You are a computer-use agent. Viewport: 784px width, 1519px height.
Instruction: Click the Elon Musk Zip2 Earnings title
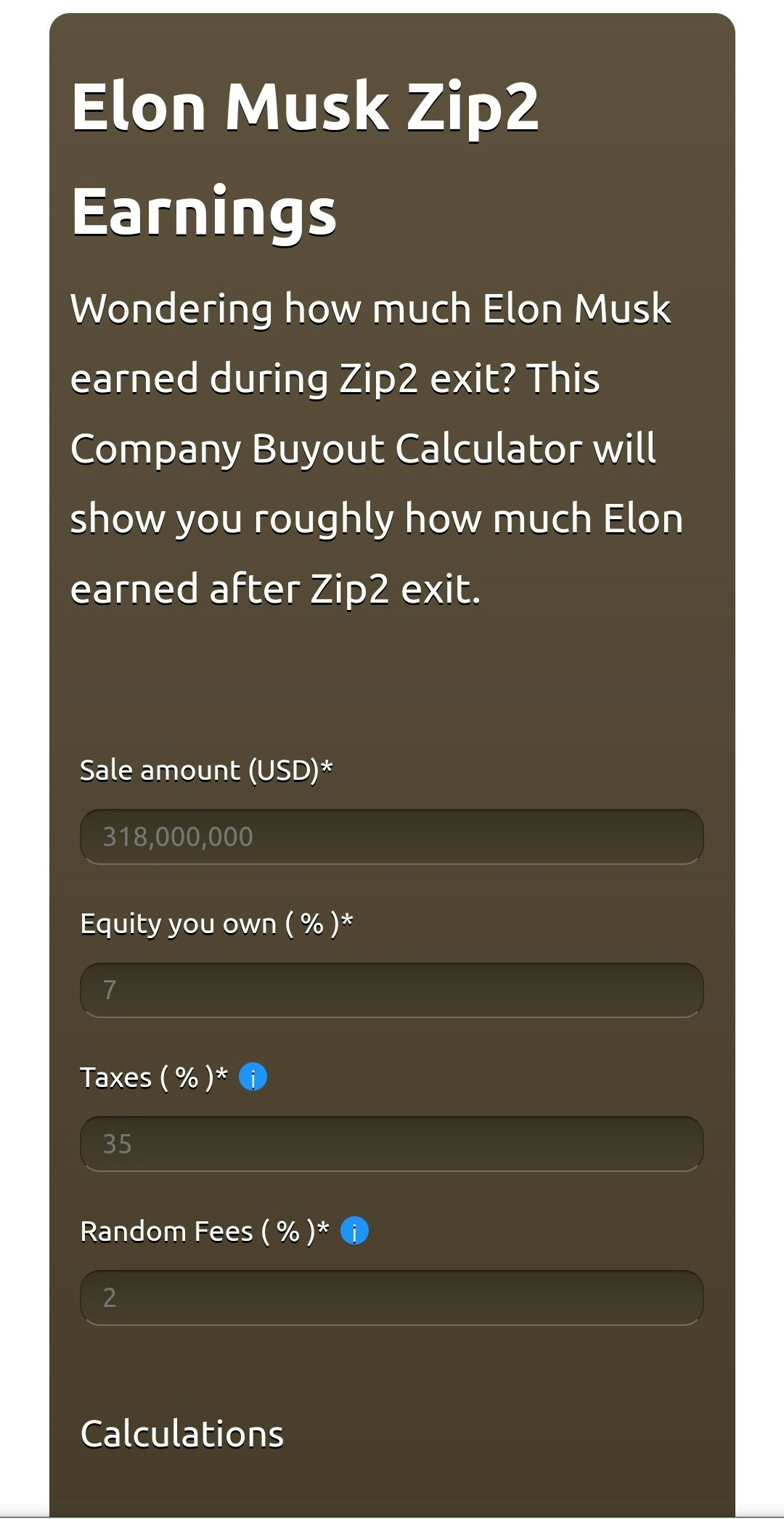click(x=305, y=156)
